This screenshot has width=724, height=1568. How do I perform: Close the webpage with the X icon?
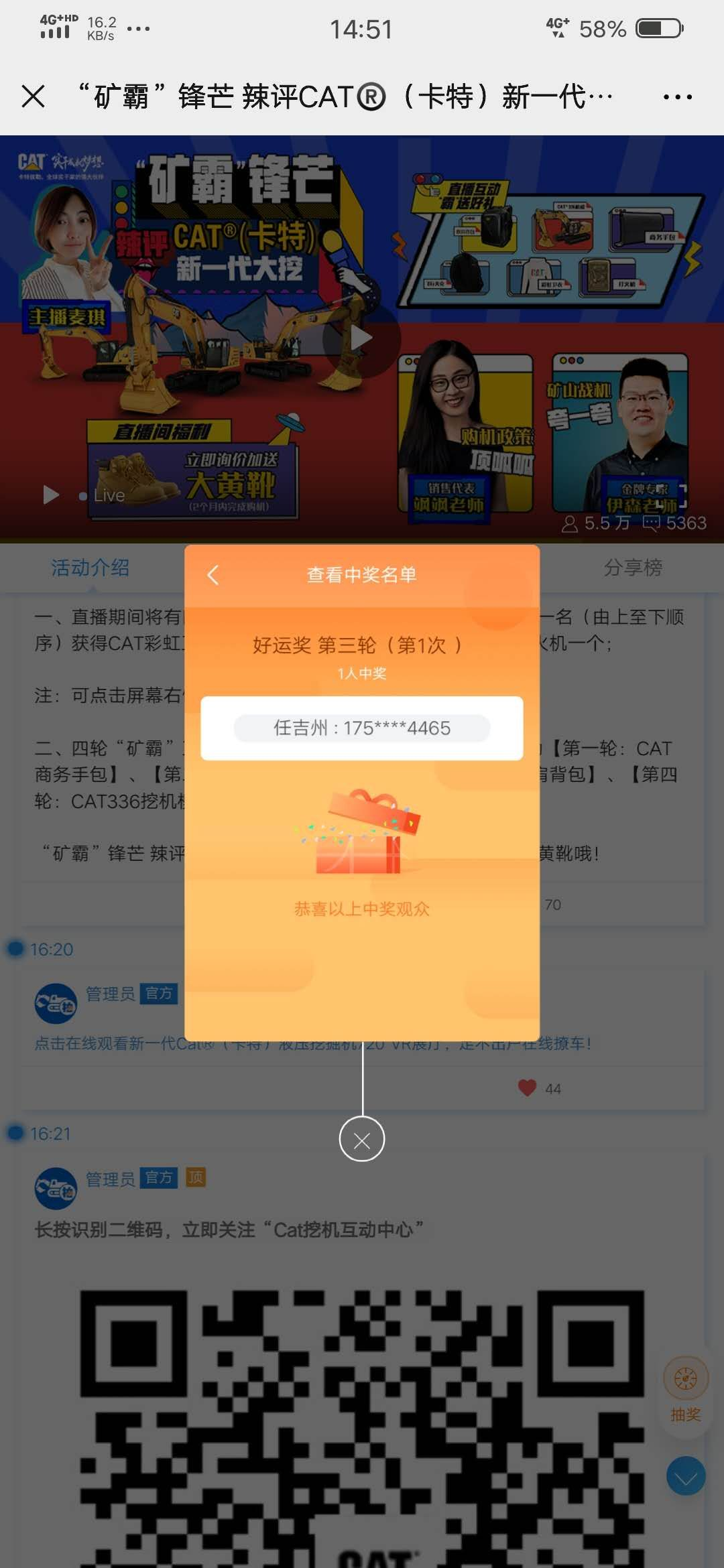[x=33, y=96]
